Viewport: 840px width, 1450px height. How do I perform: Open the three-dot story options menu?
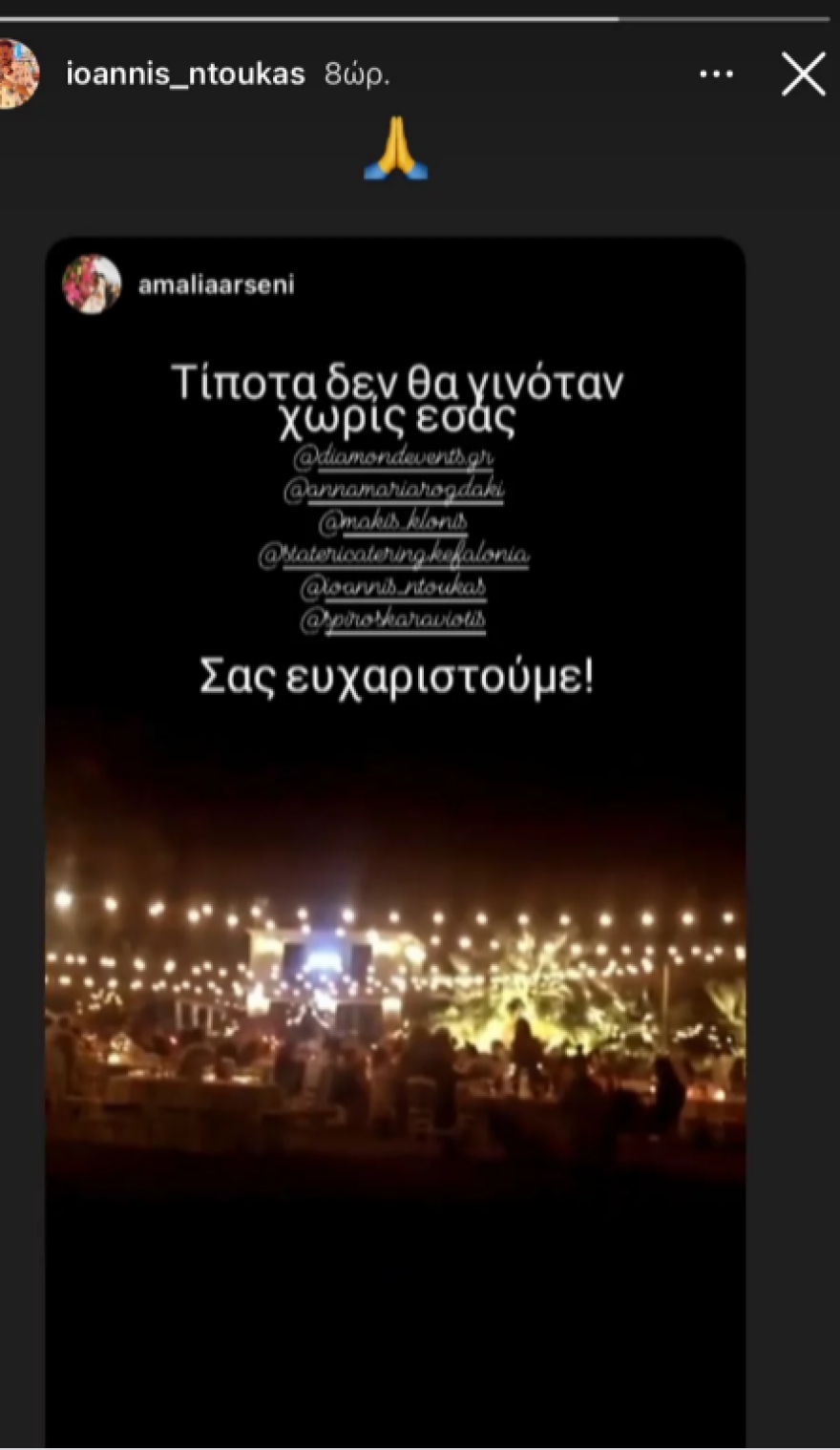coord(716,74)
